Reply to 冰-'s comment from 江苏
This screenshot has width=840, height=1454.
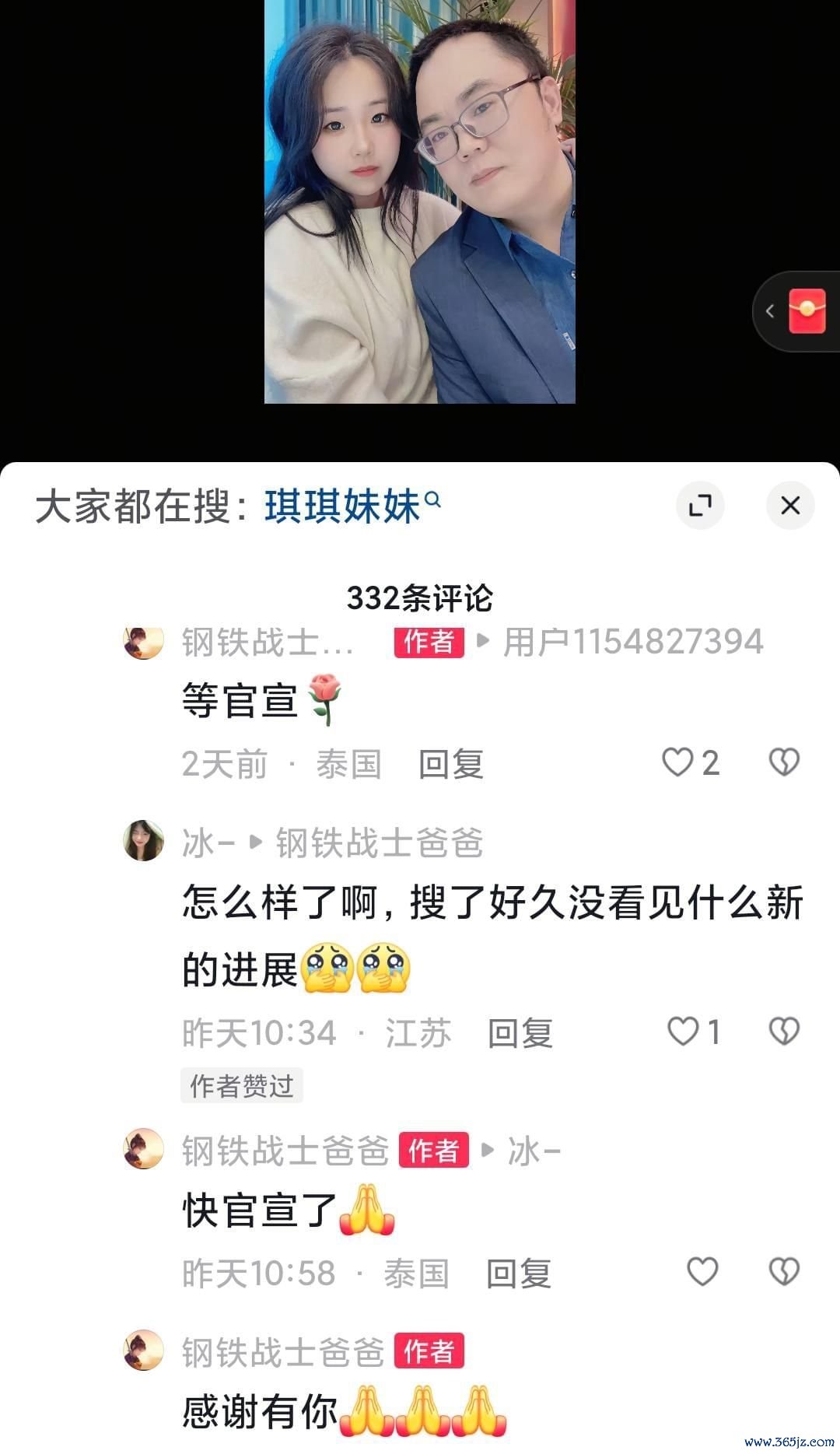[x=520, y=1033]
